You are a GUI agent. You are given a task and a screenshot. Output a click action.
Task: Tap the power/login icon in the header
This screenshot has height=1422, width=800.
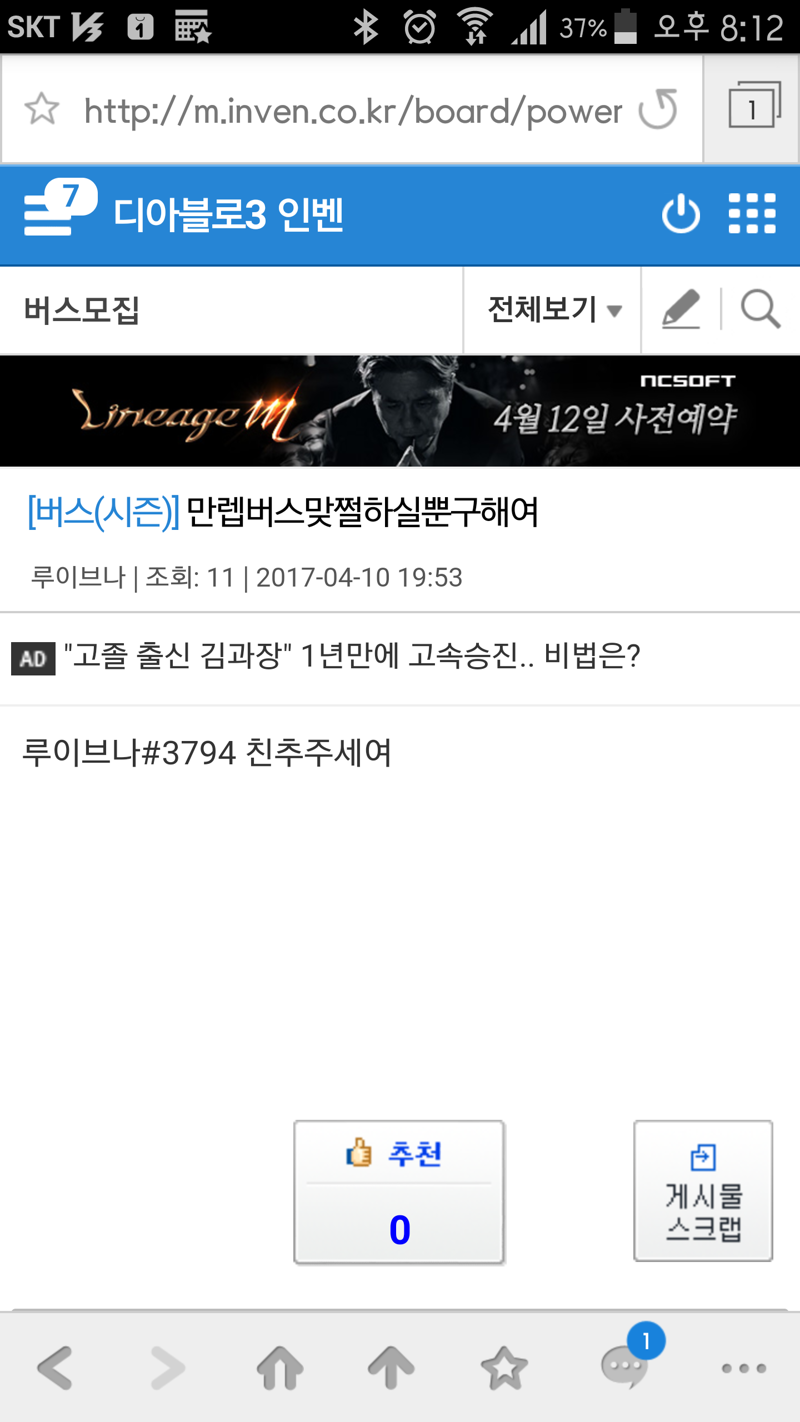point(681,214)
